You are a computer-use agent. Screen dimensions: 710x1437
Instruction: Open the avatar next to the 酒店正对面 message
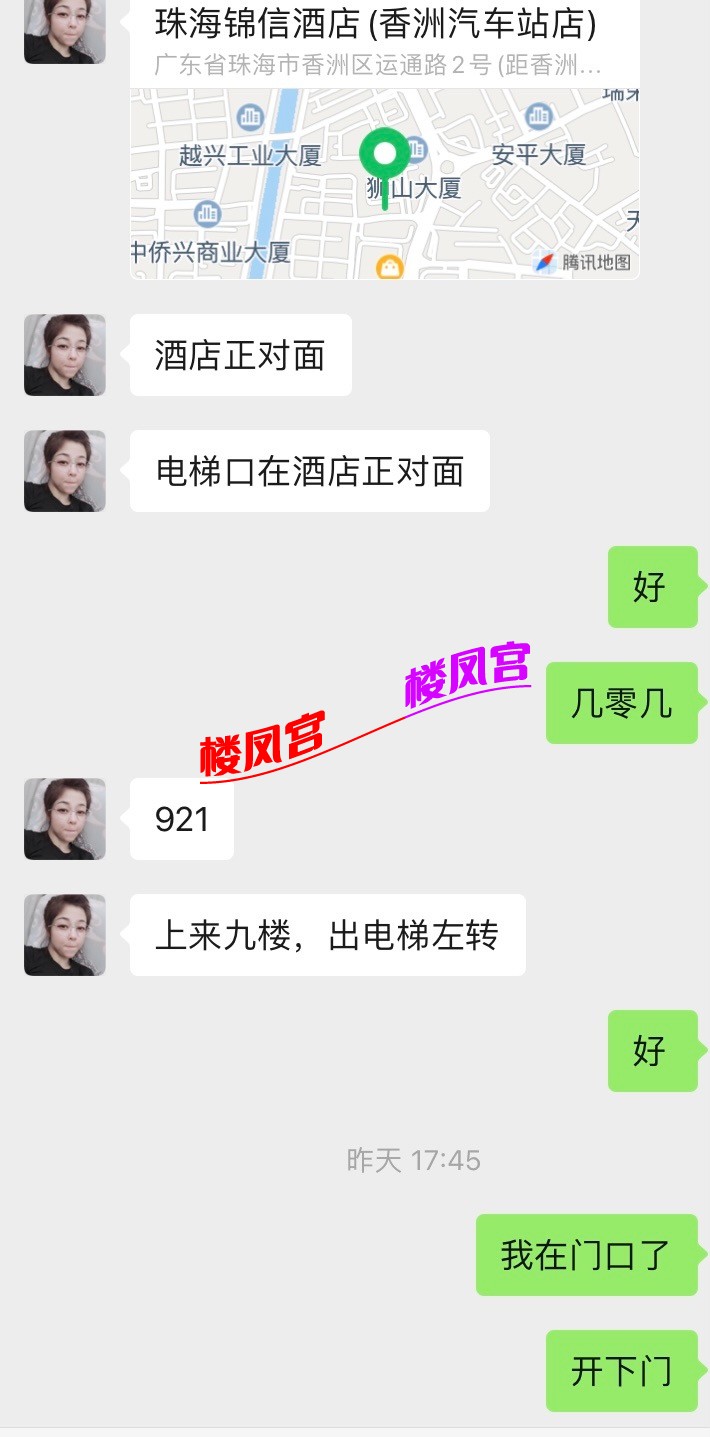tap(65, 355)
